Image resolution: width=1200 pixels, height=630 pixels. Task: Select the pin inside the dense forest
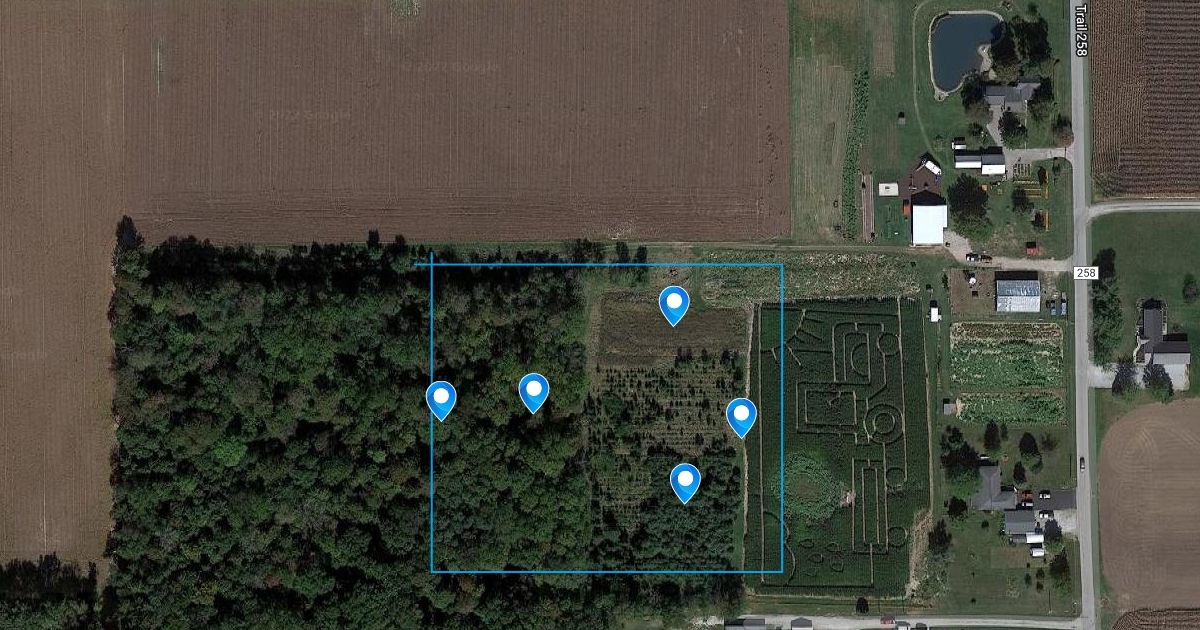pyautogui.click(x=534, y=392)
